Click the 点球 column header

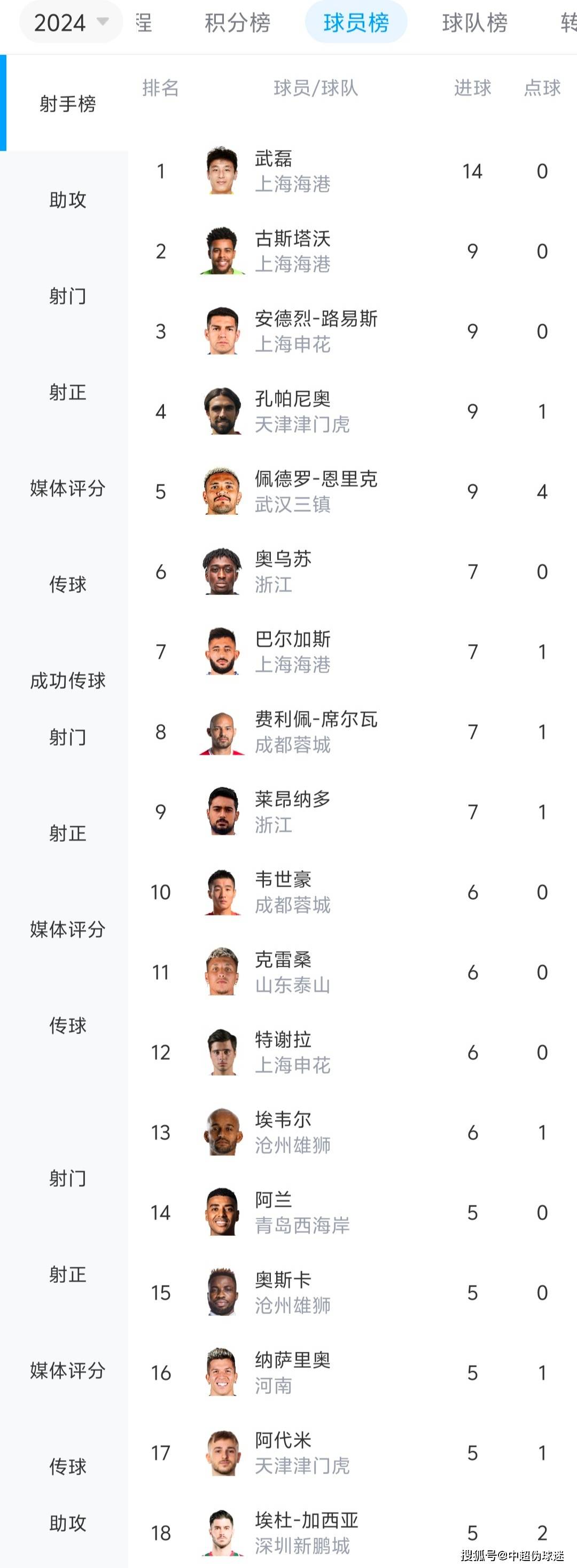coord(541,88)
